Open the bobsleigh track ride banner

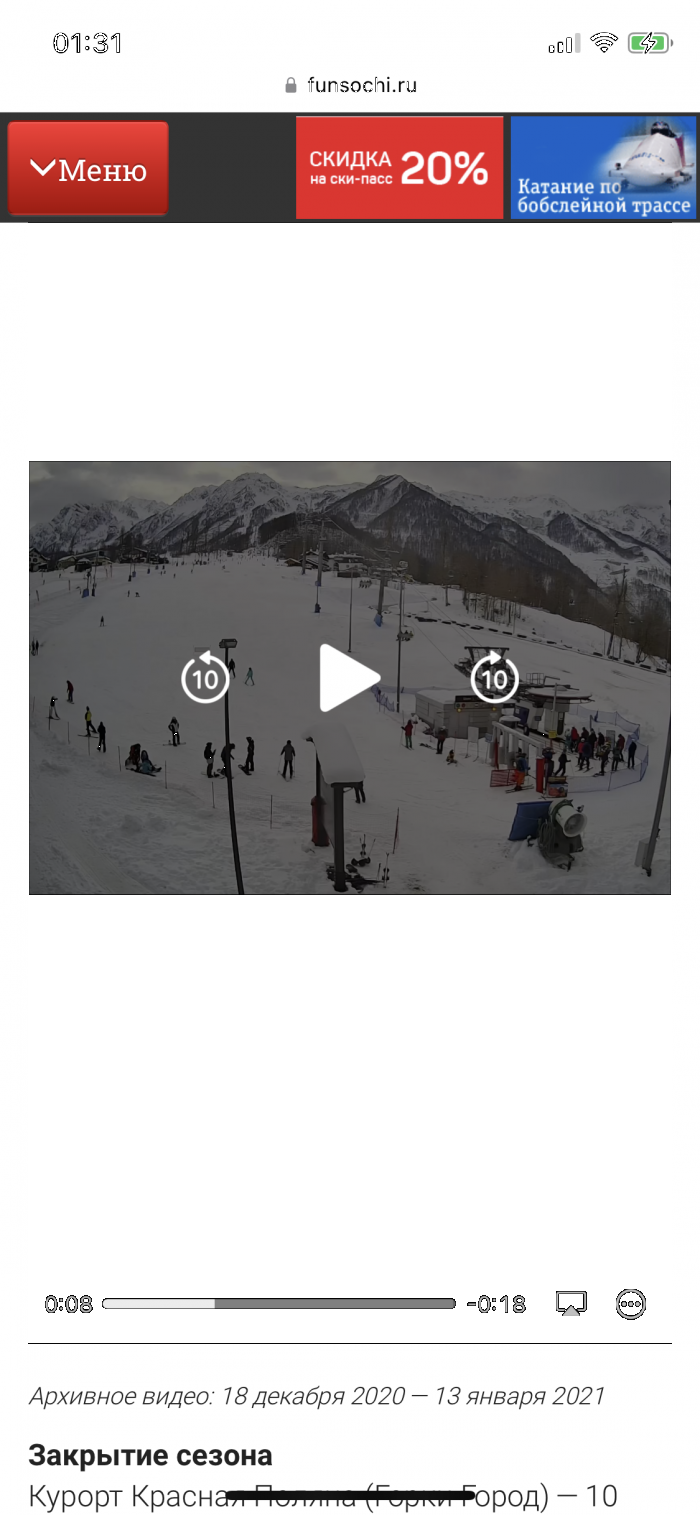pyautogui.click(x=603, y=168)
